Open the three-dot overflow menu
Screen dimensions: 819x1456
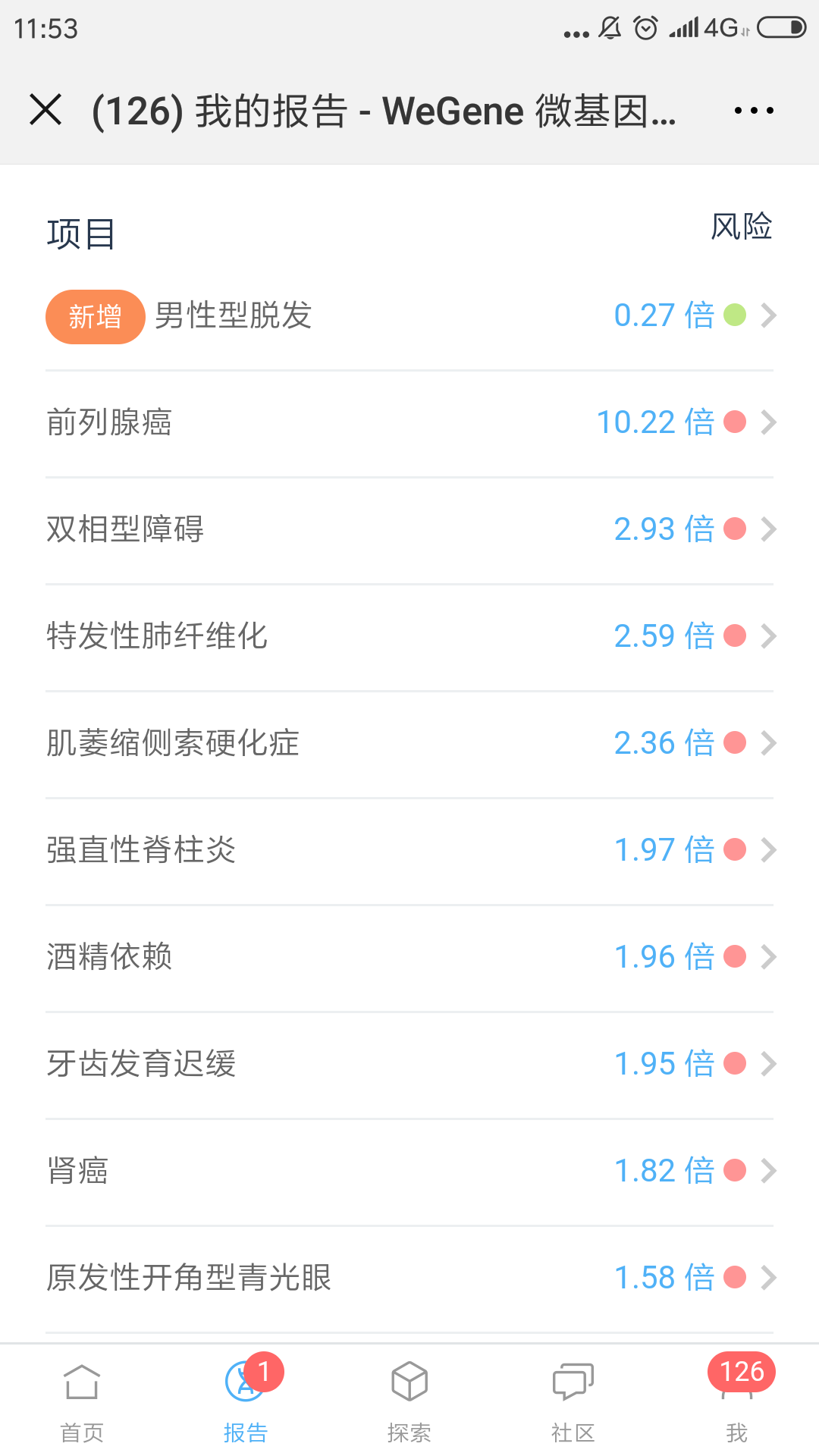pos(754,111)
